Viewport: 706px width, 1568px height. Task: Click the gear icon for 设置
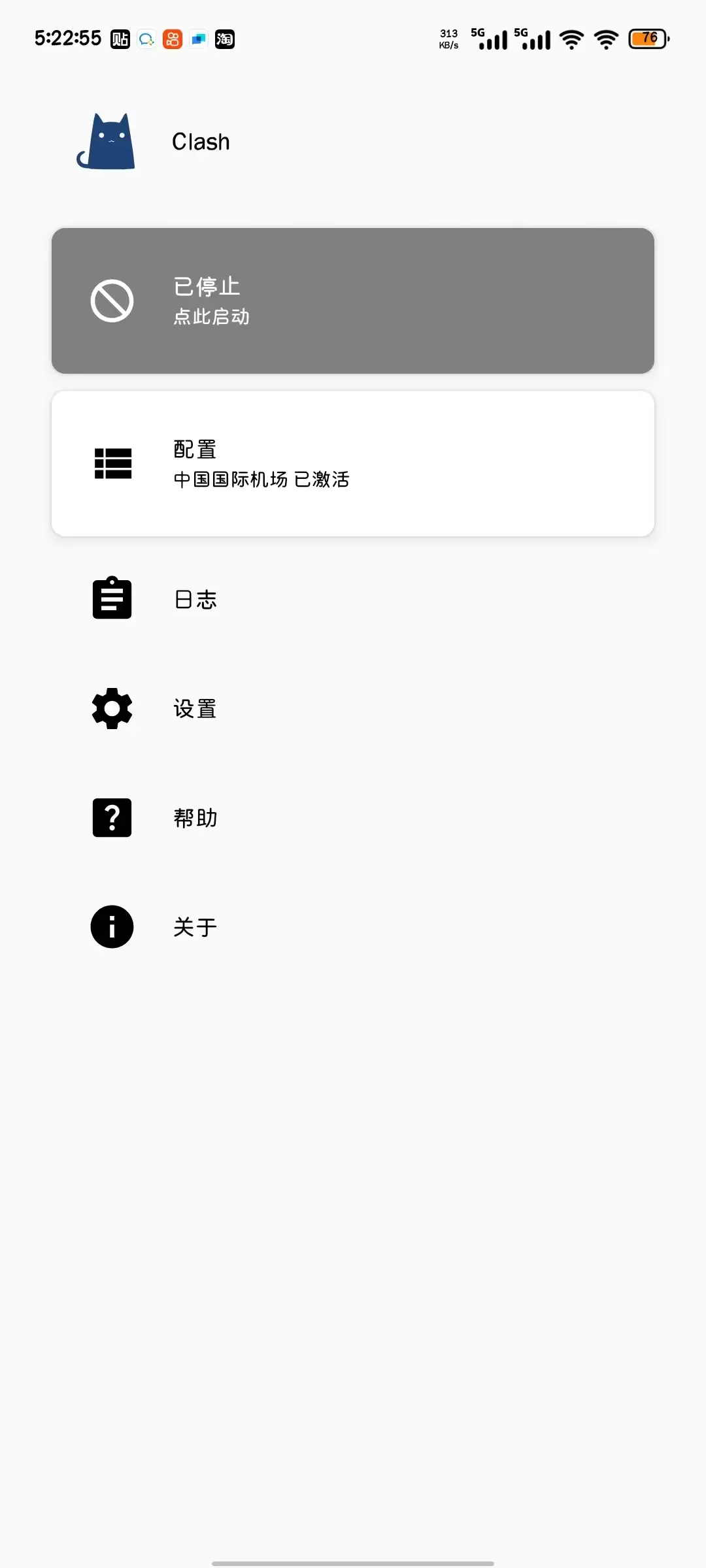[x=112, y=708]
